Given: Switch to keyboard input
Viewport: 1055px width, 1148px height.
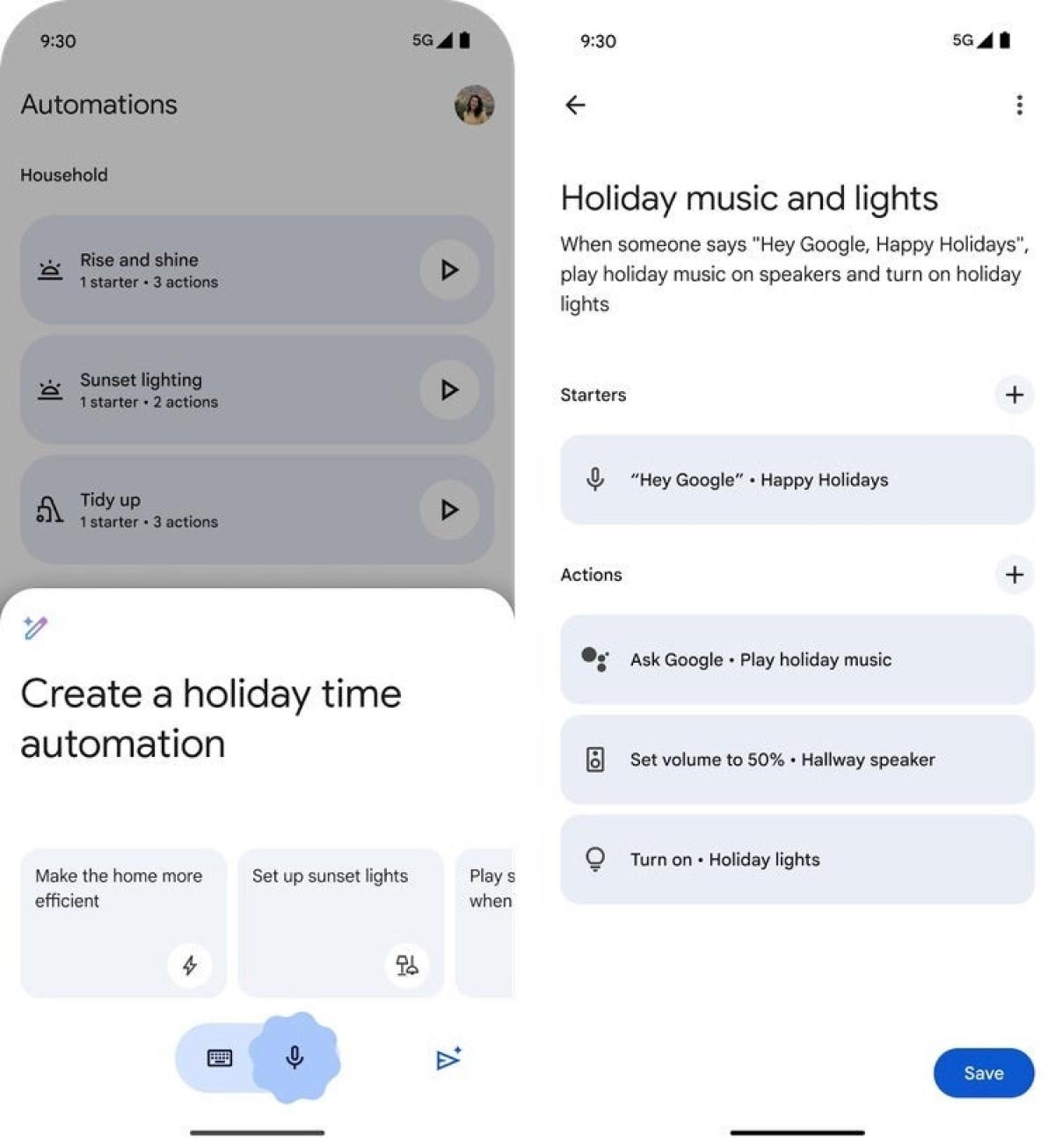Looking at the screenshot, I should [220, 1058].
